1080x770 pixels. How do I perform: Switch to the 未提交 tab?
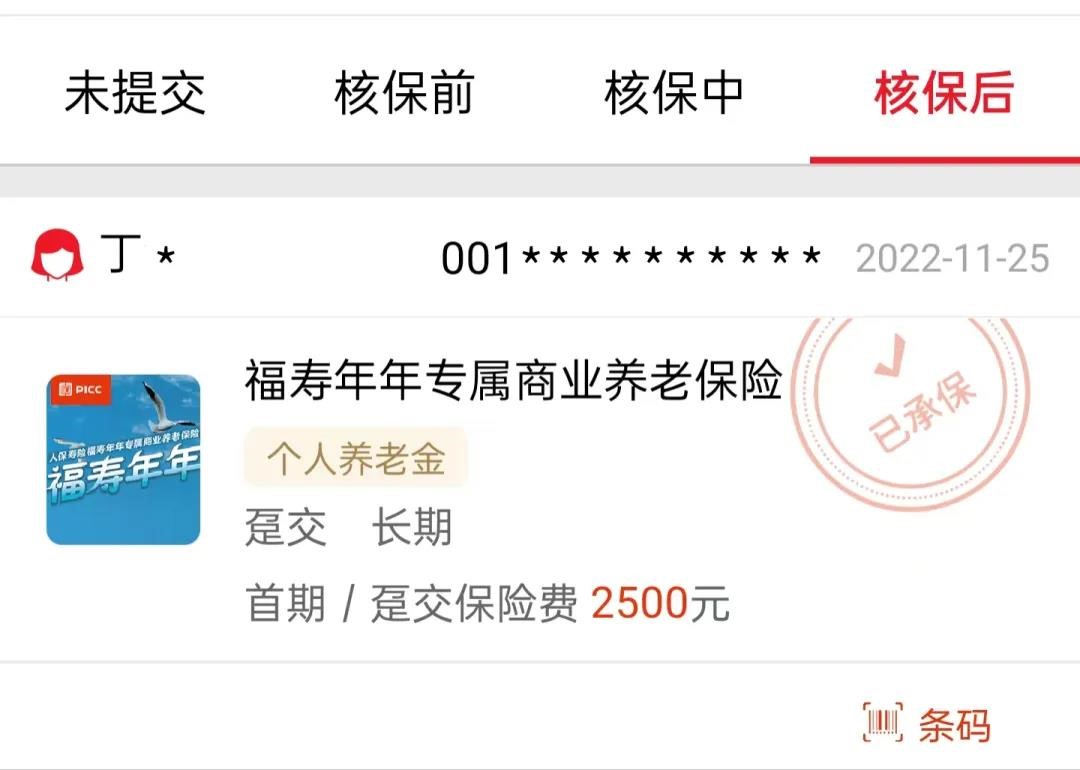135,94
